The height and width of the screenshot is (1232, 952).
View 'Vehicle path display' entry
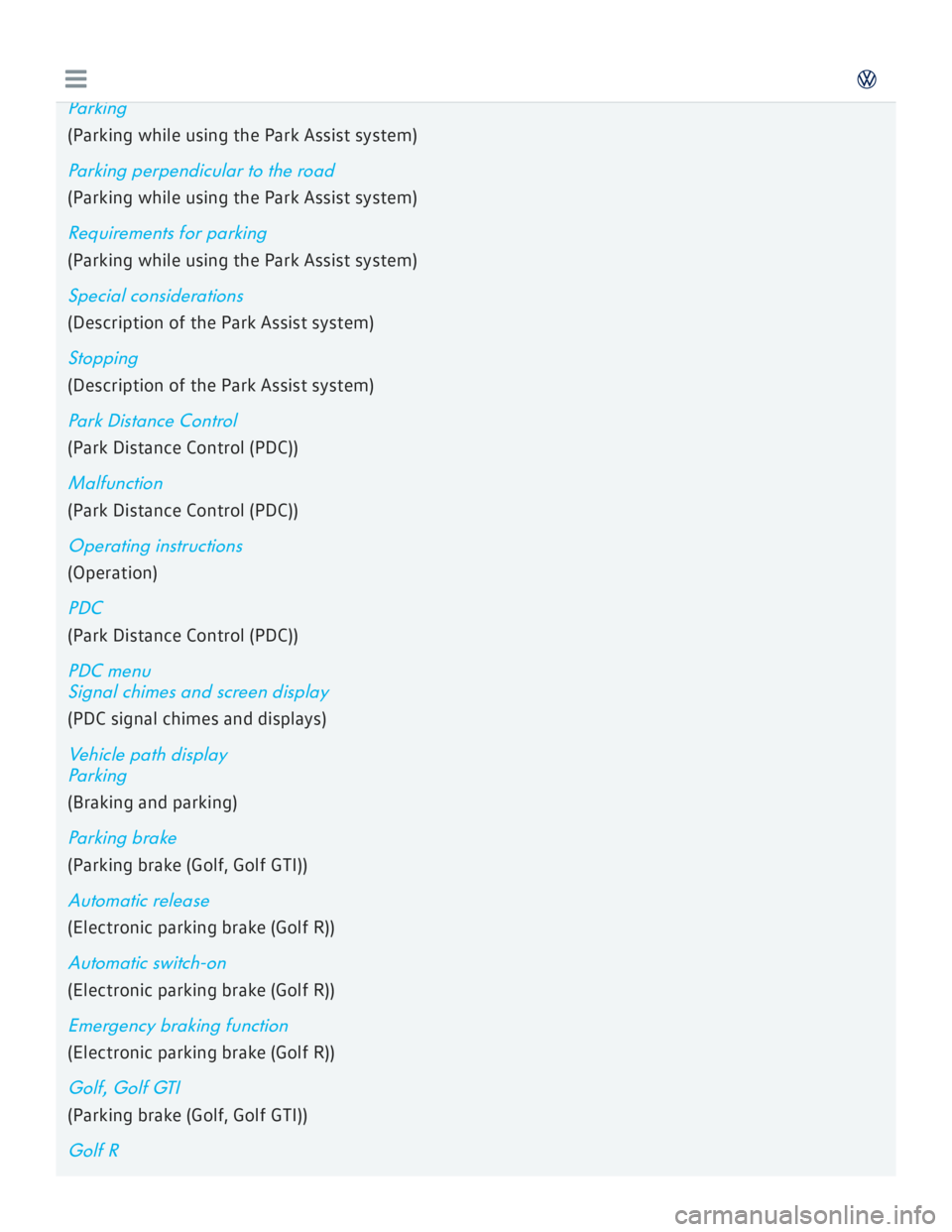coord(148,755)
